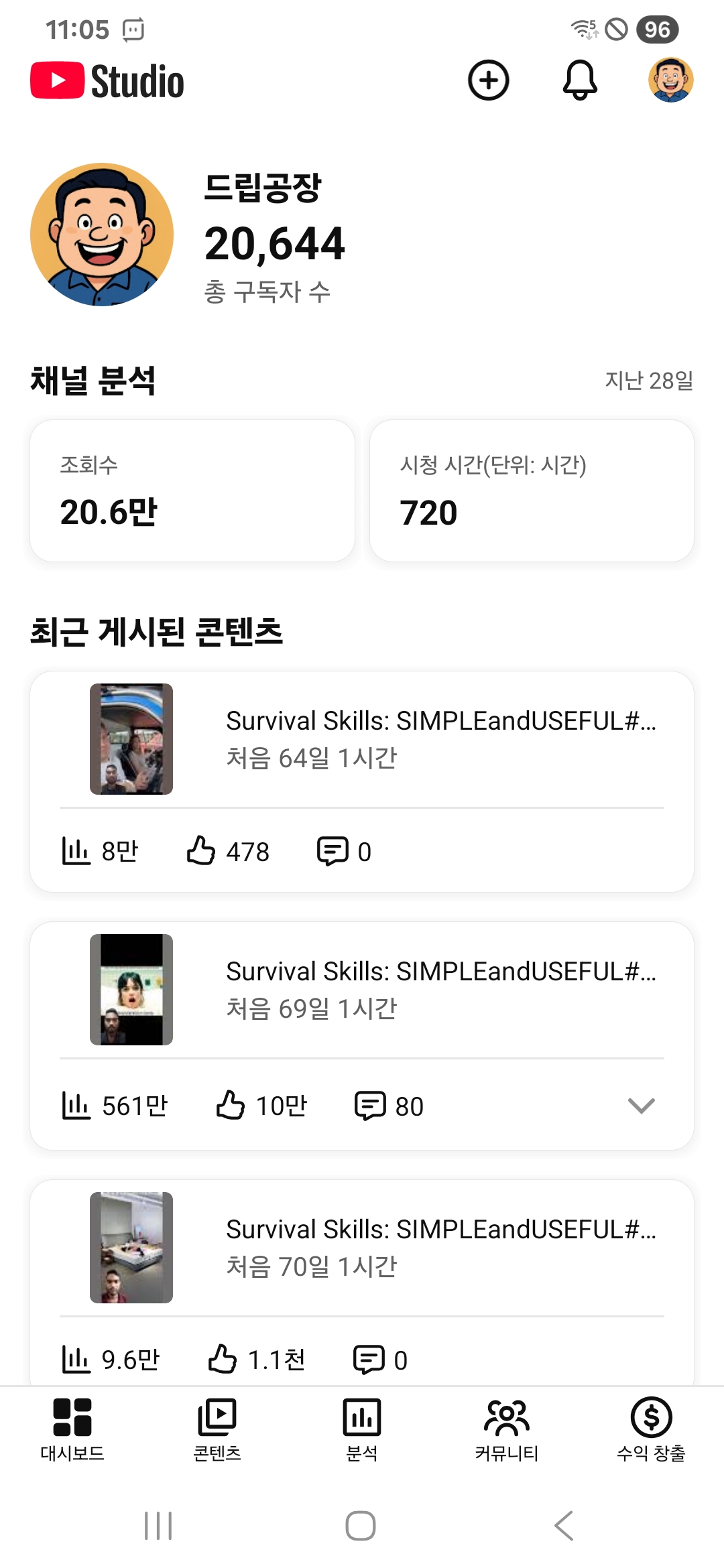Screen dimensions: 724x1568
Task: Open the notifications bell
Action: coord(580,80)
